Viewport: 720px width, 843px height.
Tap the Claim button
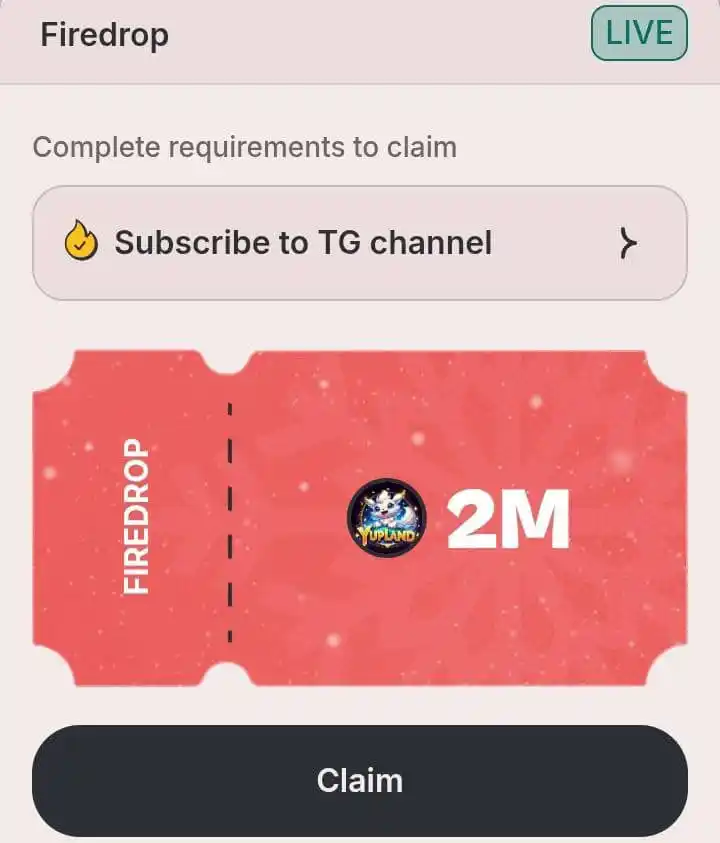[359, 780]
